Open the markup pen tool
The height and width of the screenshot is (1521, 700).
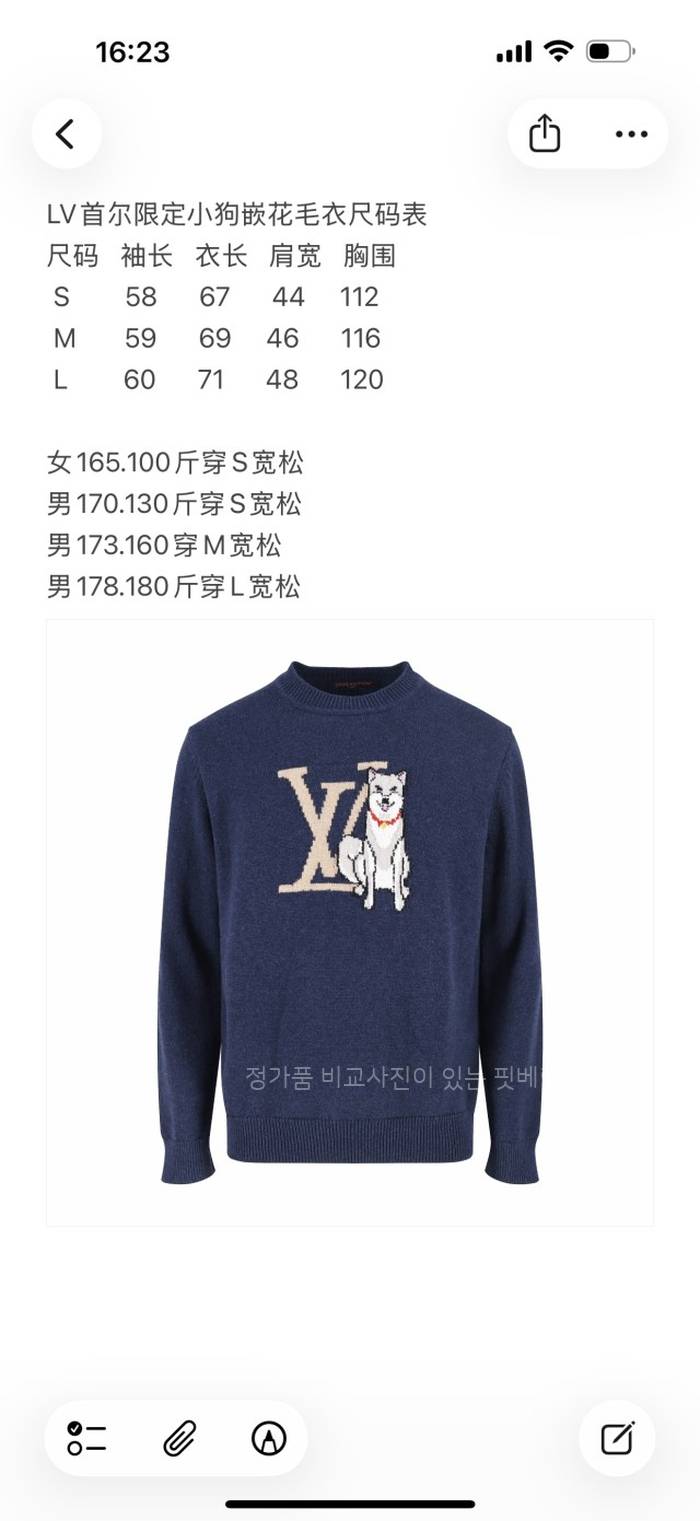click(268, 1438)
